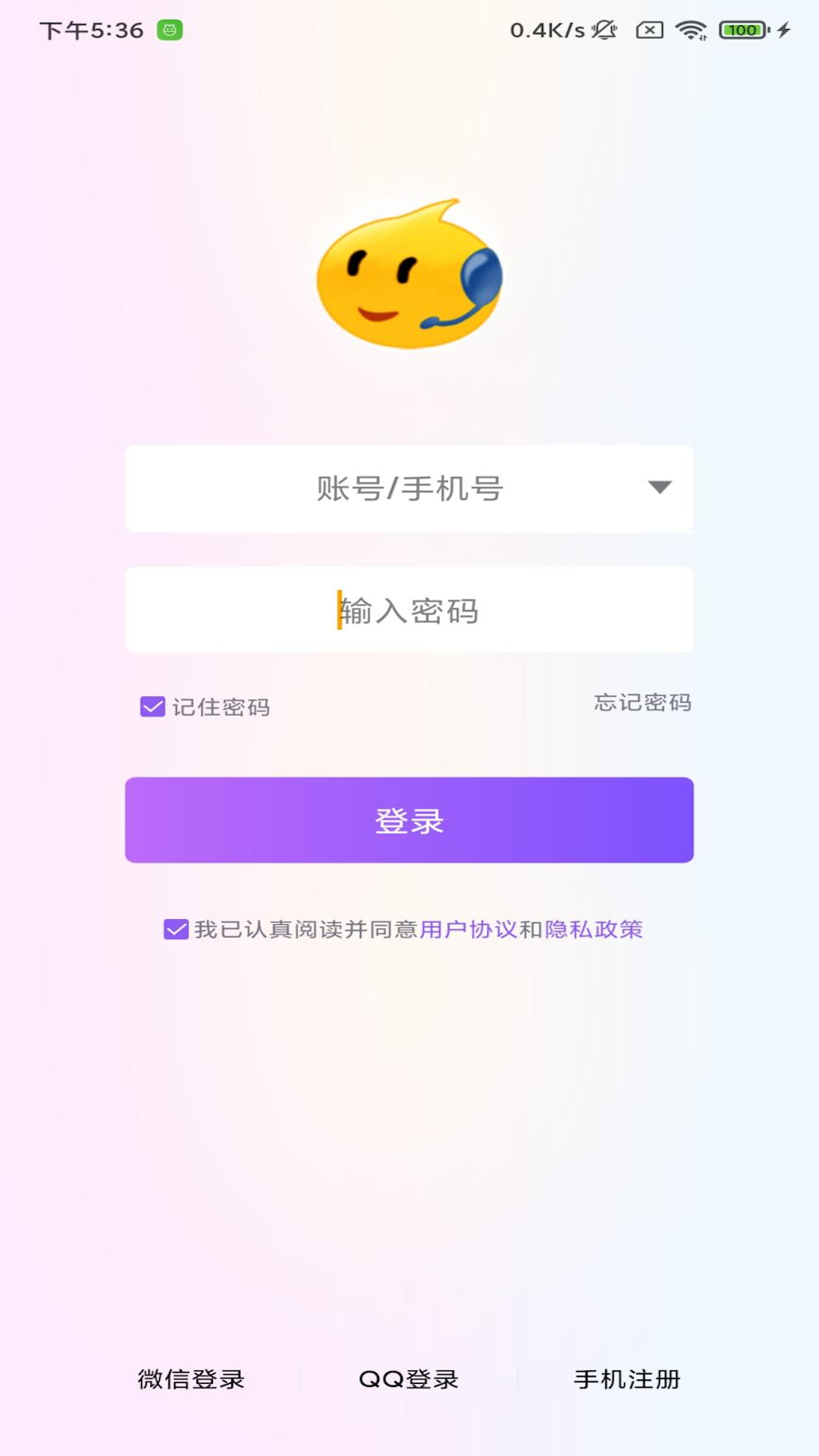Open the 用户协议 link
The width and height of the screenshot is (819, 1456).
pyautogui.click(x=468, y=929)
